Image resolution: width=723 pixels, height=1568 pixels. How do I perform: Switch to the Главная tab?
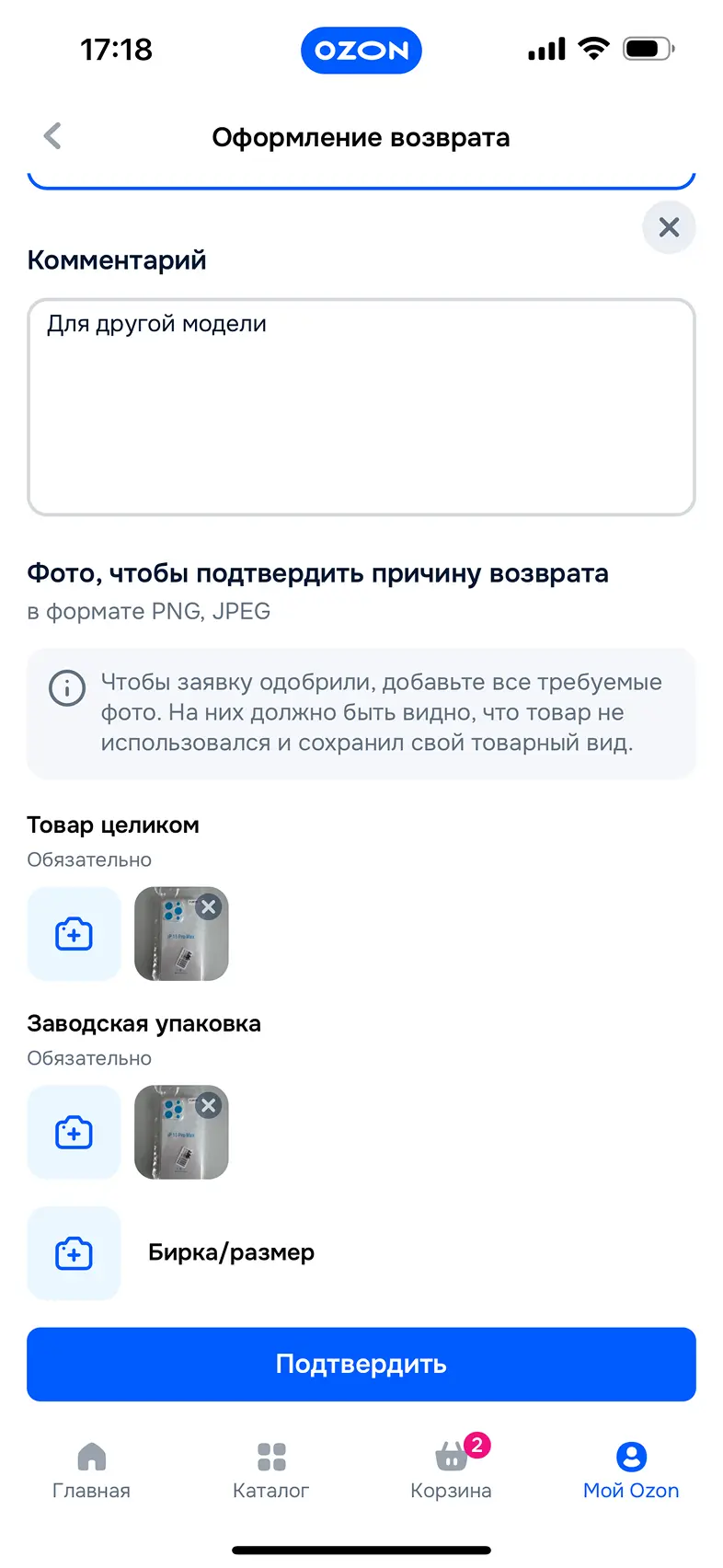91,1470
